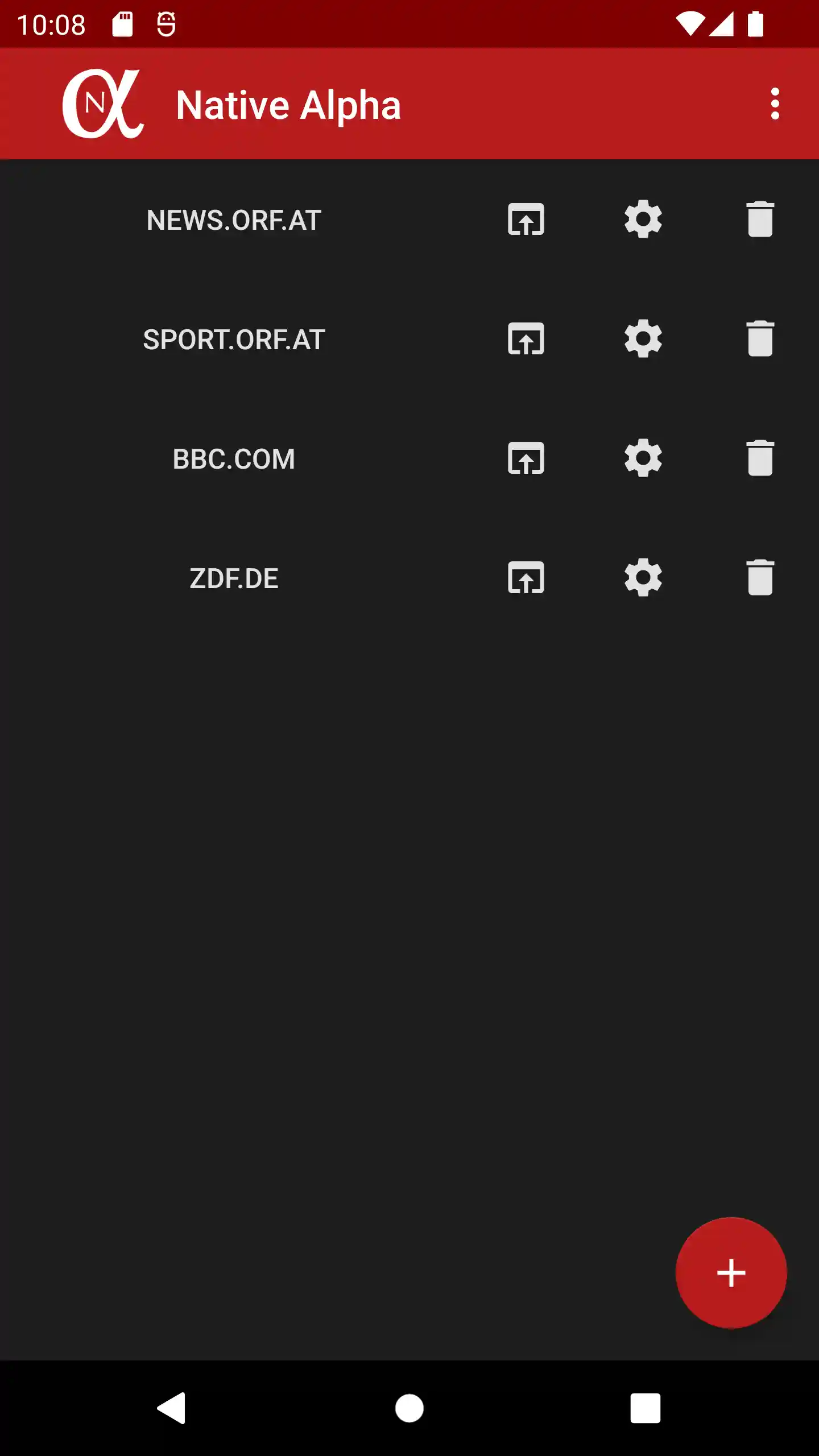Open settings for NEWS.ORF.AT
The image size is (819, 1456).
pos(642,220)
